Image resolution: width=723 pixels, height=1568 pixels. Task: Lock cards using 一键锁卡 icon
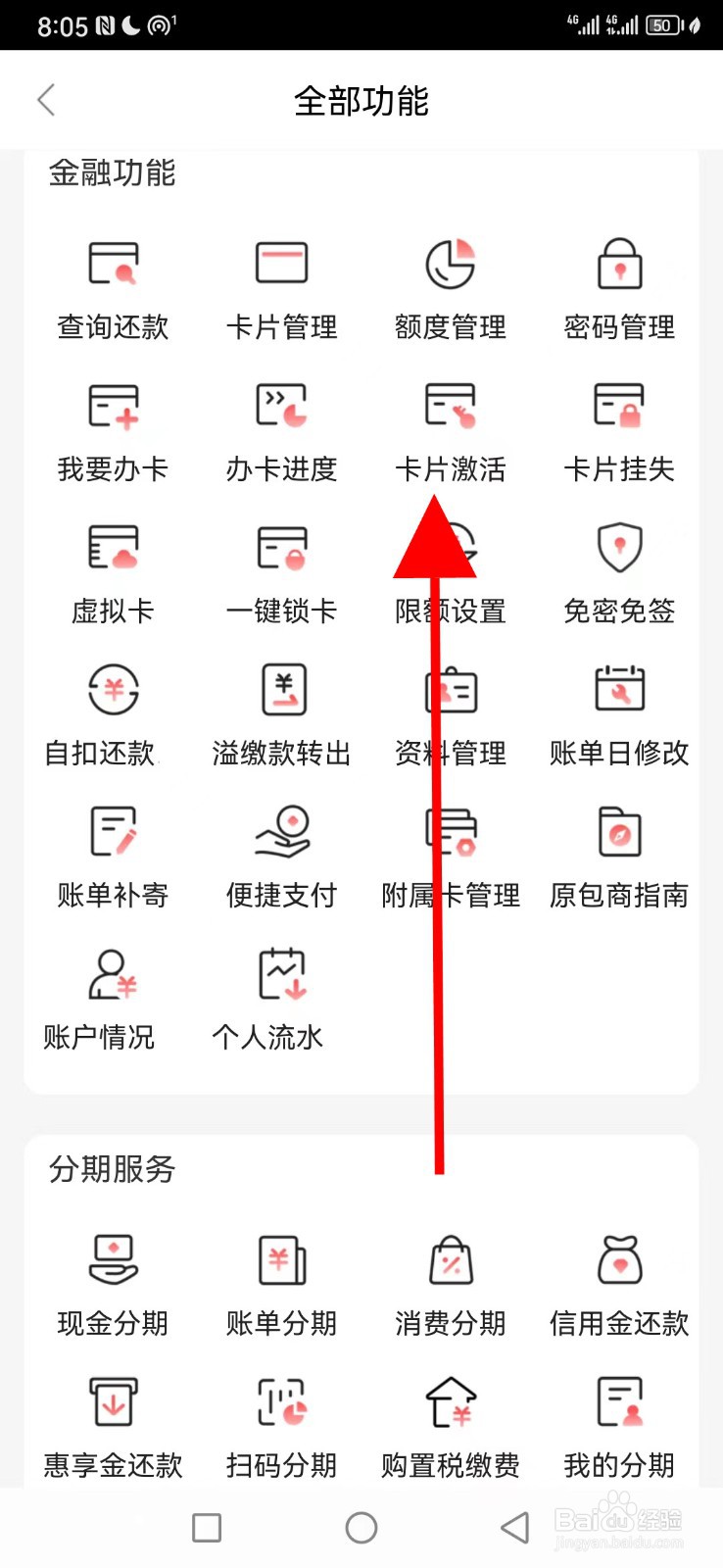(x=280, y=568)
